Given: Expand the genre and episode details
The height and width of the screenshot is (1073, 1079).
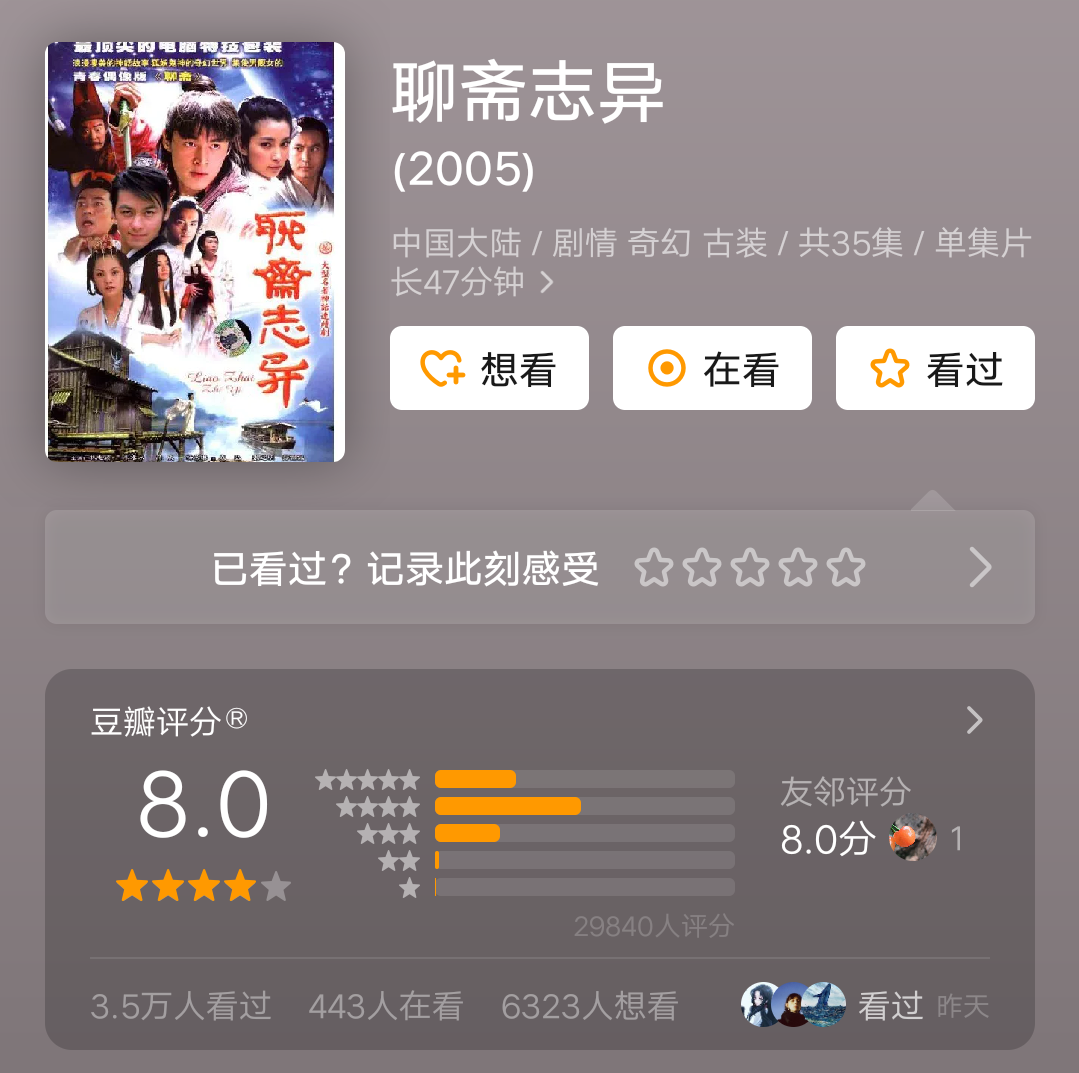Looking at the screenshot, I should click(x=546, y=283).
